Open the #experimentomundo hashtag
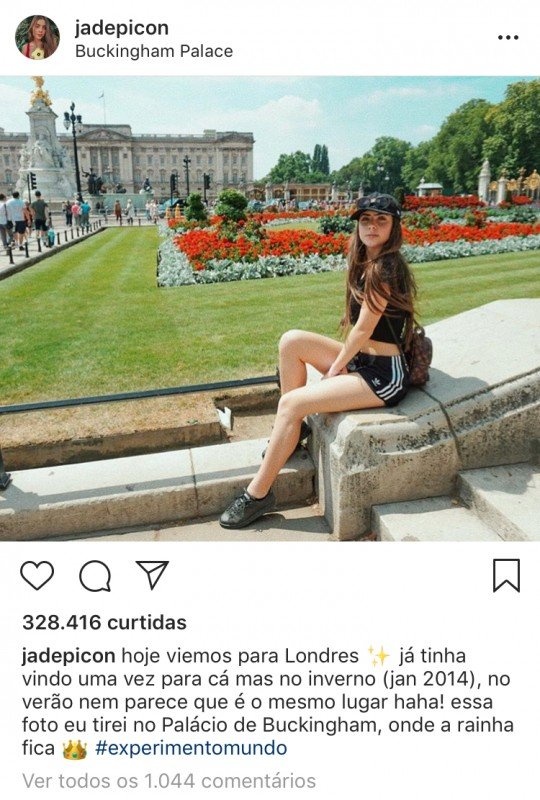Image resolution: width=540 pixels, height=800 pixels. 191,748
